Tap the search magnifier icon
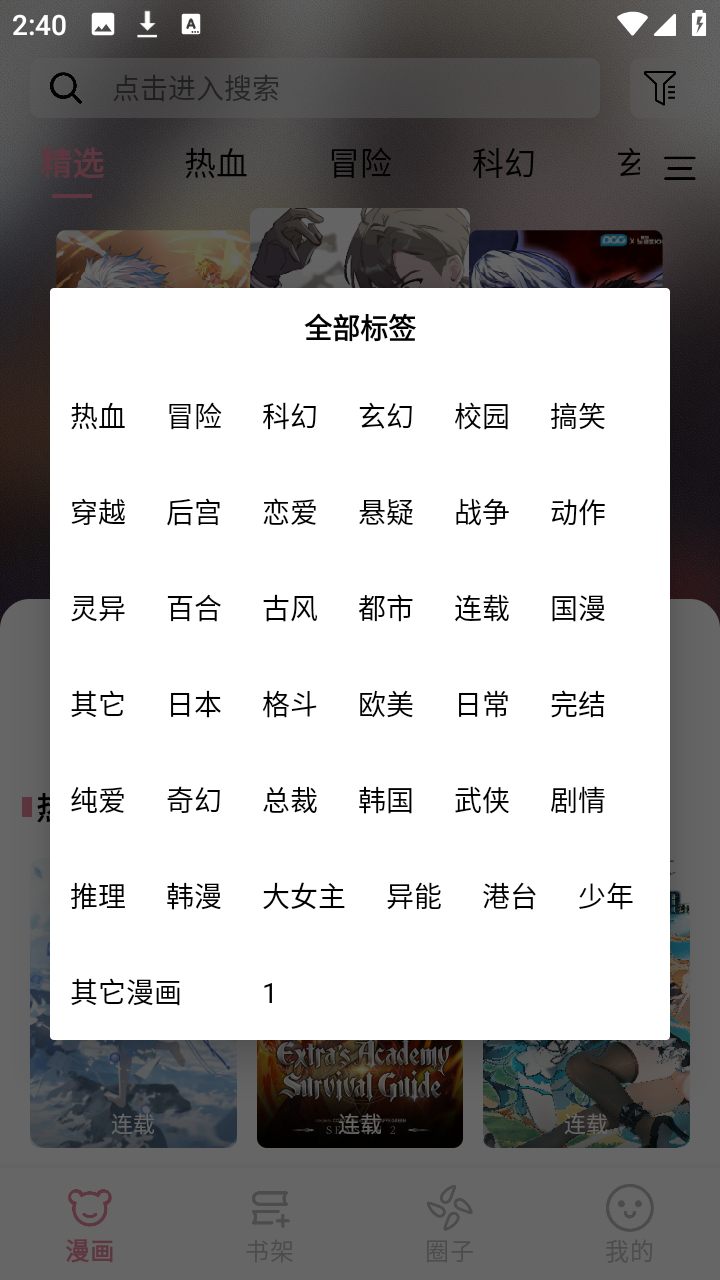The height and width of the screenshot is (1280, 720). point(66,88)
